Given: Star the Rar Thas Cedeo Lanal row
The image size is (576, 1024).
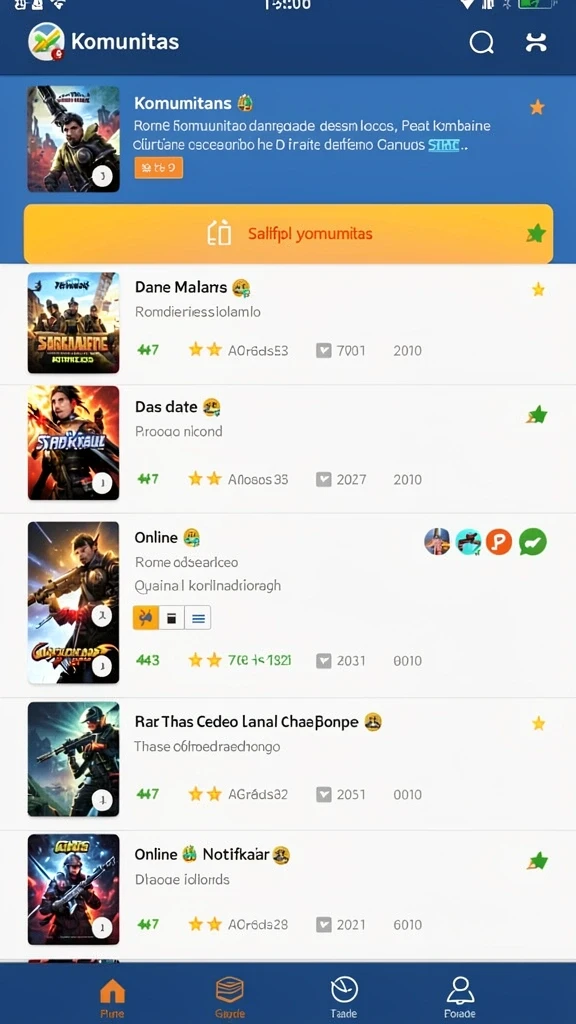Looking at the screenshot, I should [538, 723].
